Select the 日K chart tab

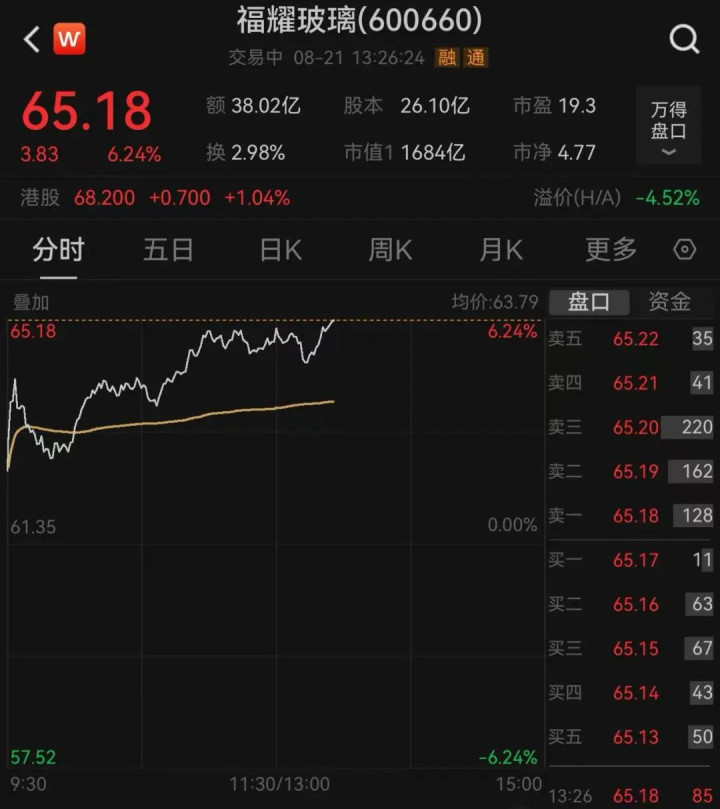[x=280, y=249]
